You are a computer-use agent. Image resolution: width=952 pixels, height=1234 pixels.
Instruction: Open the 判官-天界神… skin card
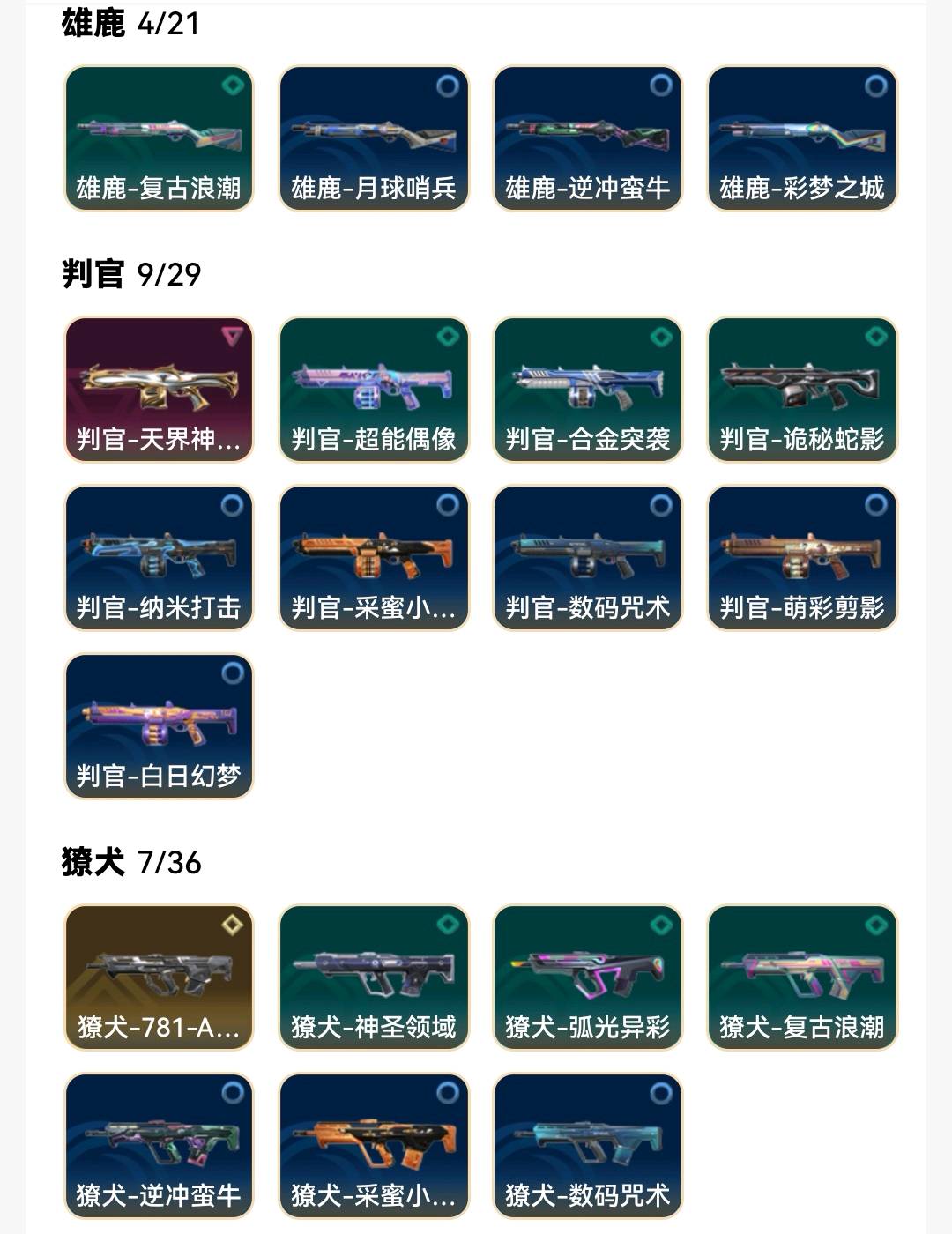point(159,390)
